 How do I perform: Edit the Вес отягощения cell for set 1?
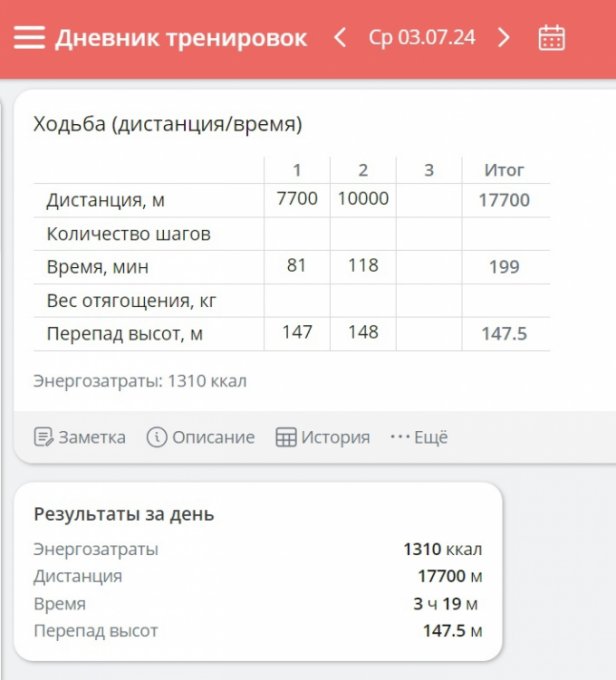(297, 300)
